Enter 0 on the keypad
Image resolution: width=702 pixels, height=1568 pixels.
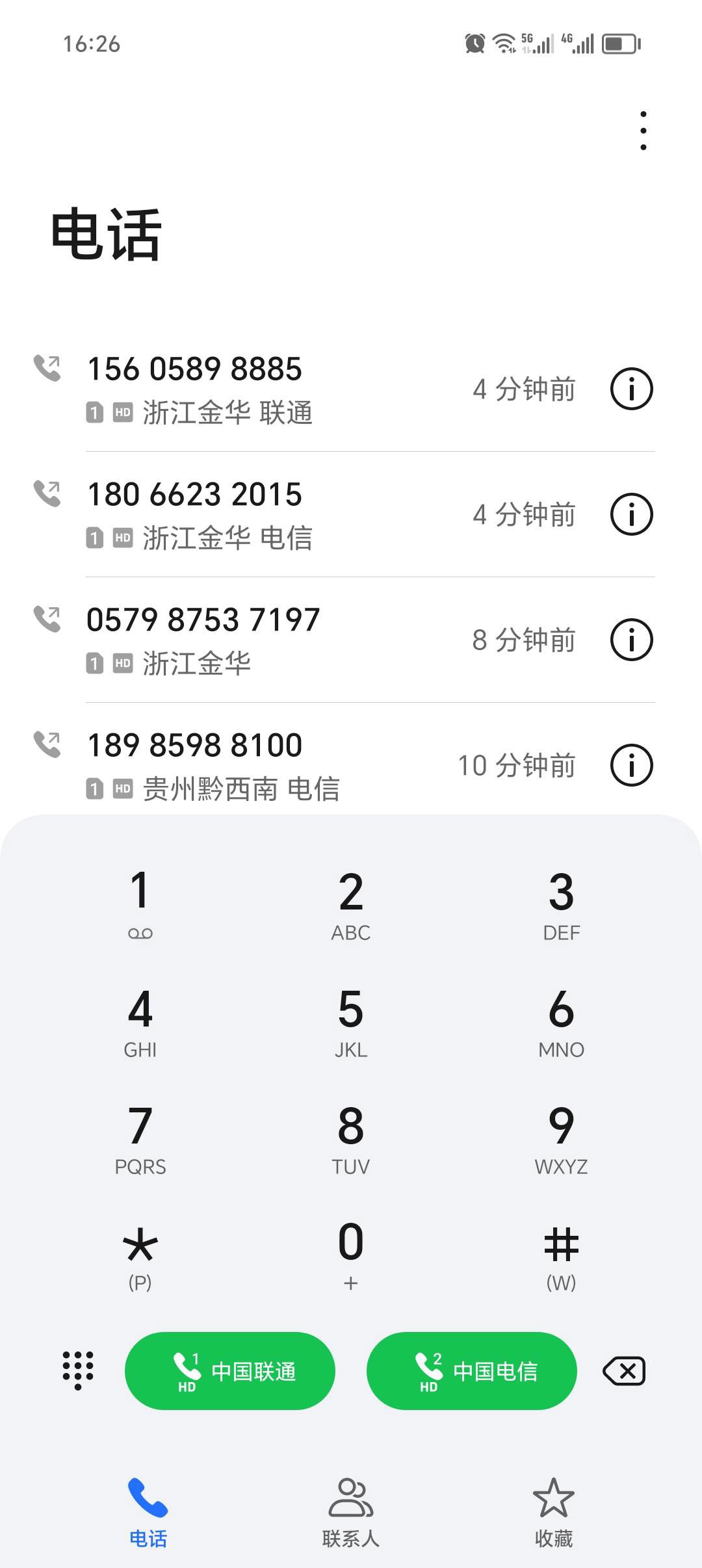click(x=351, y=1255)
